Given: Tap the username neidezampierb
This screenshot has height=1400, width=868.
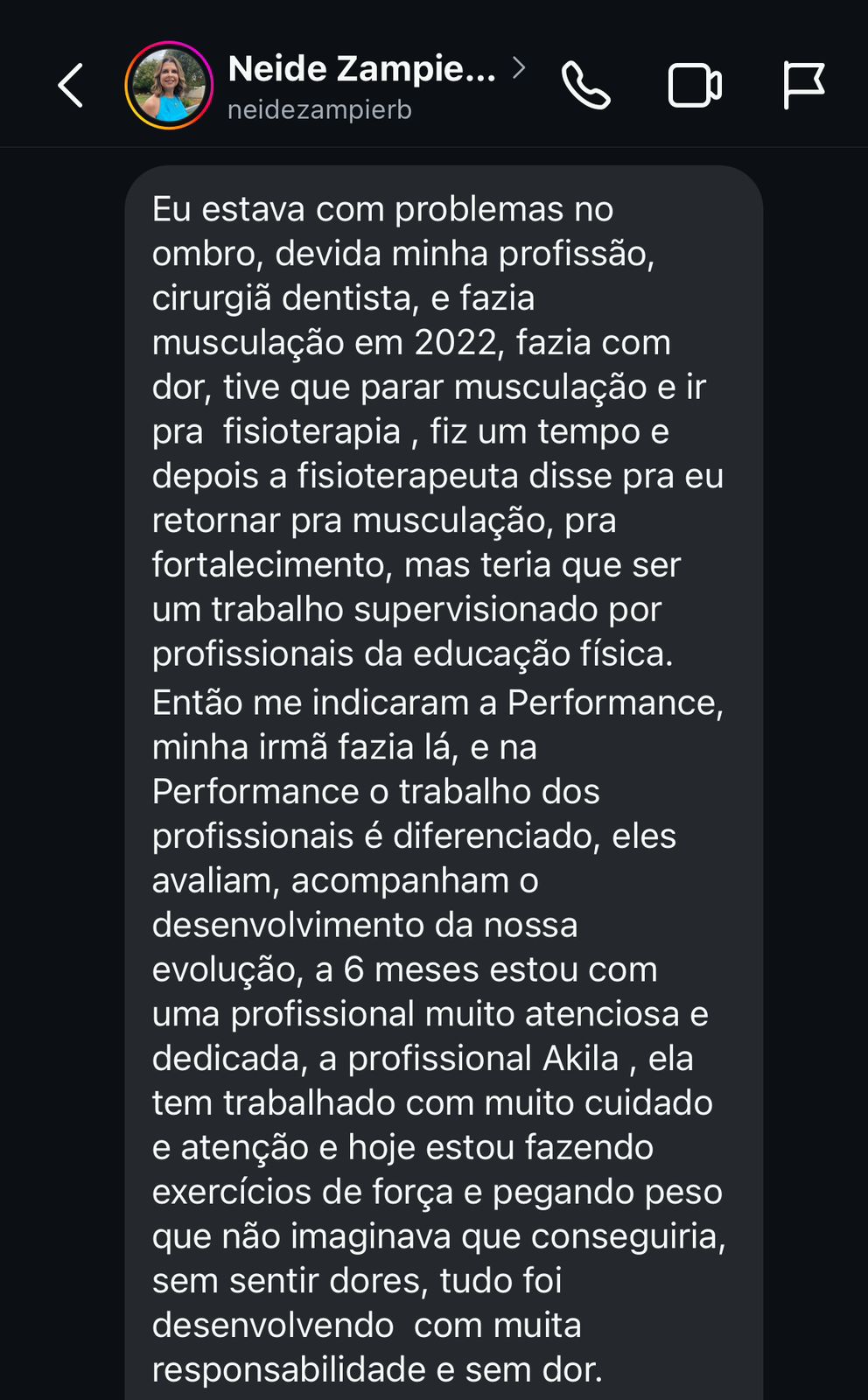Looking at the screenshot, I should click(320, 110).
